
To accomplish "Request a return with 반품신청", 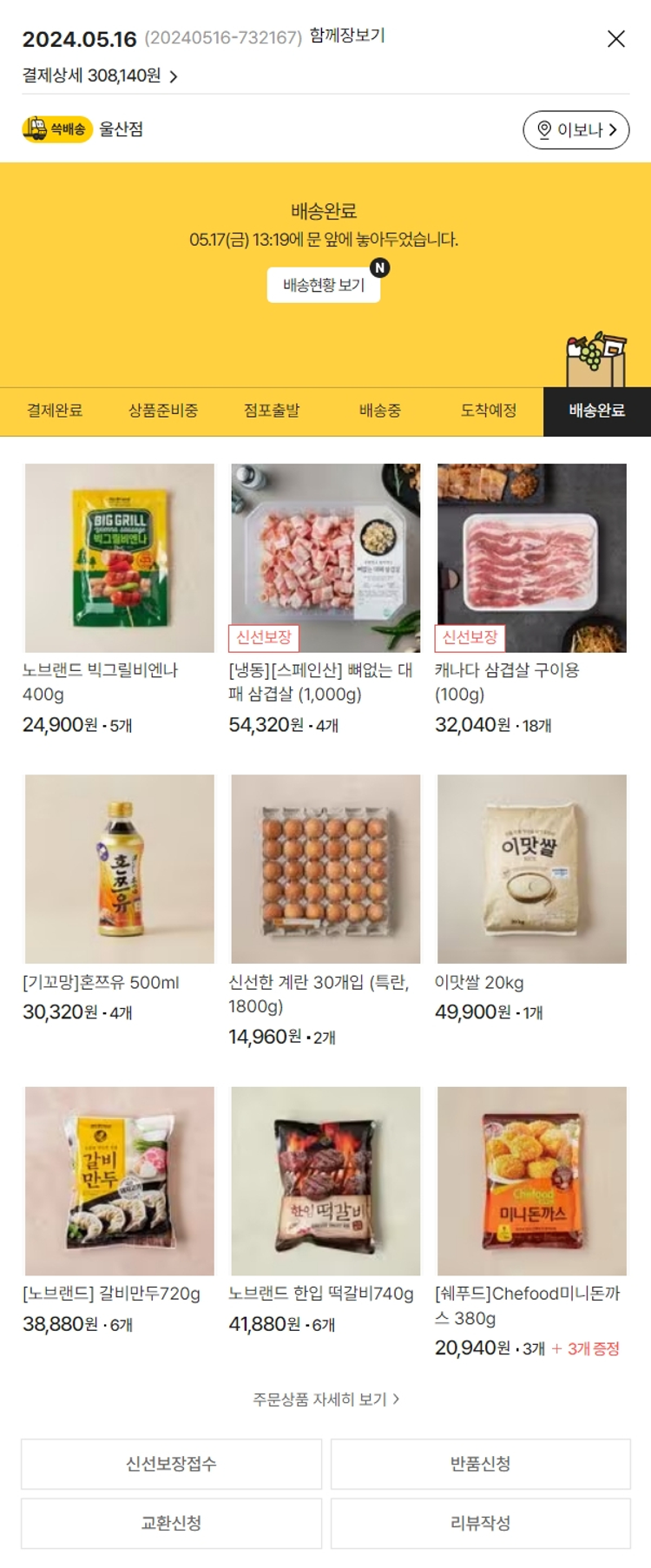I will coord(480,1465).
